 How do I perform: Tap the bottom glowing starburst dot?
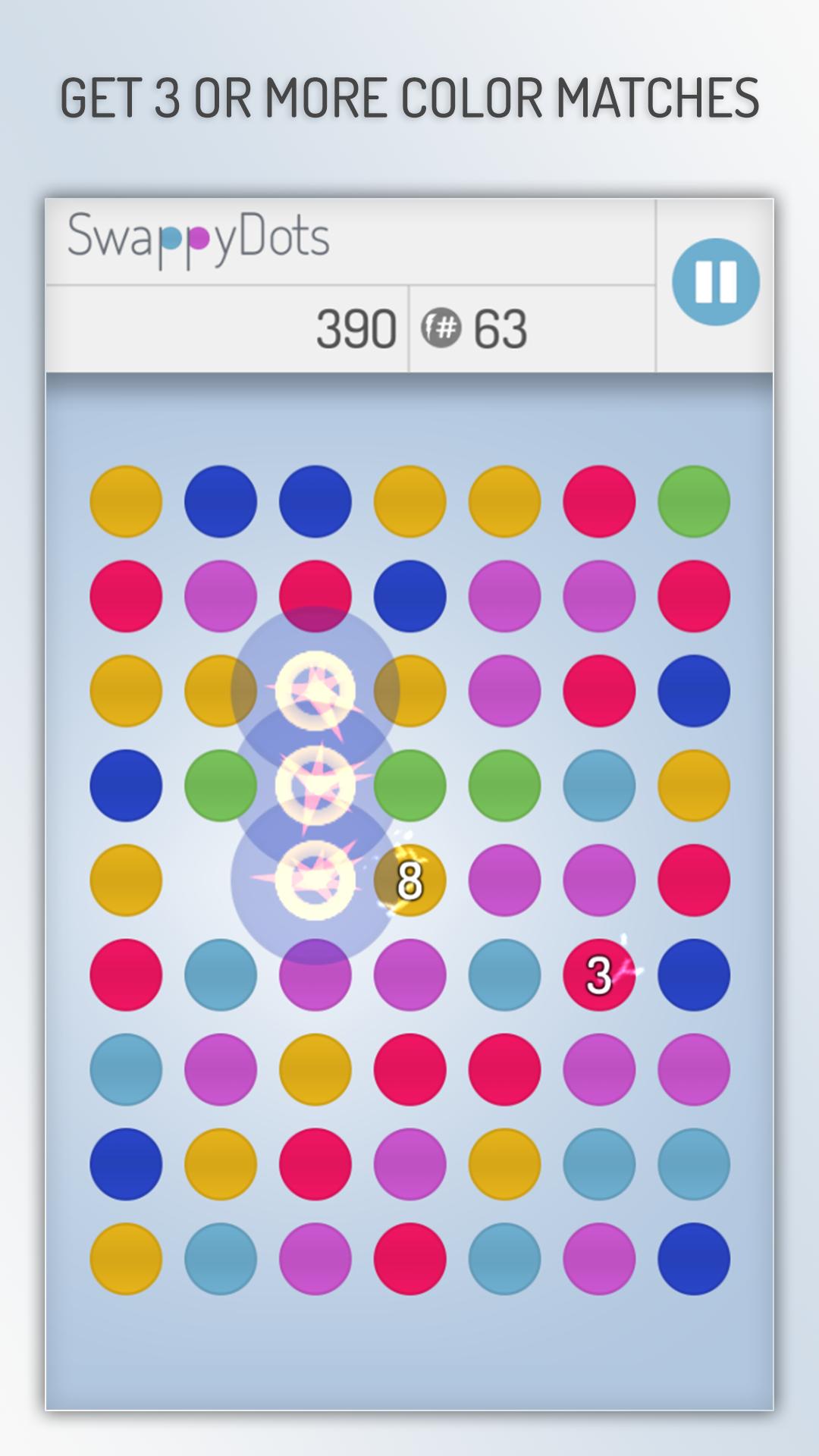[x=315, y=882]
